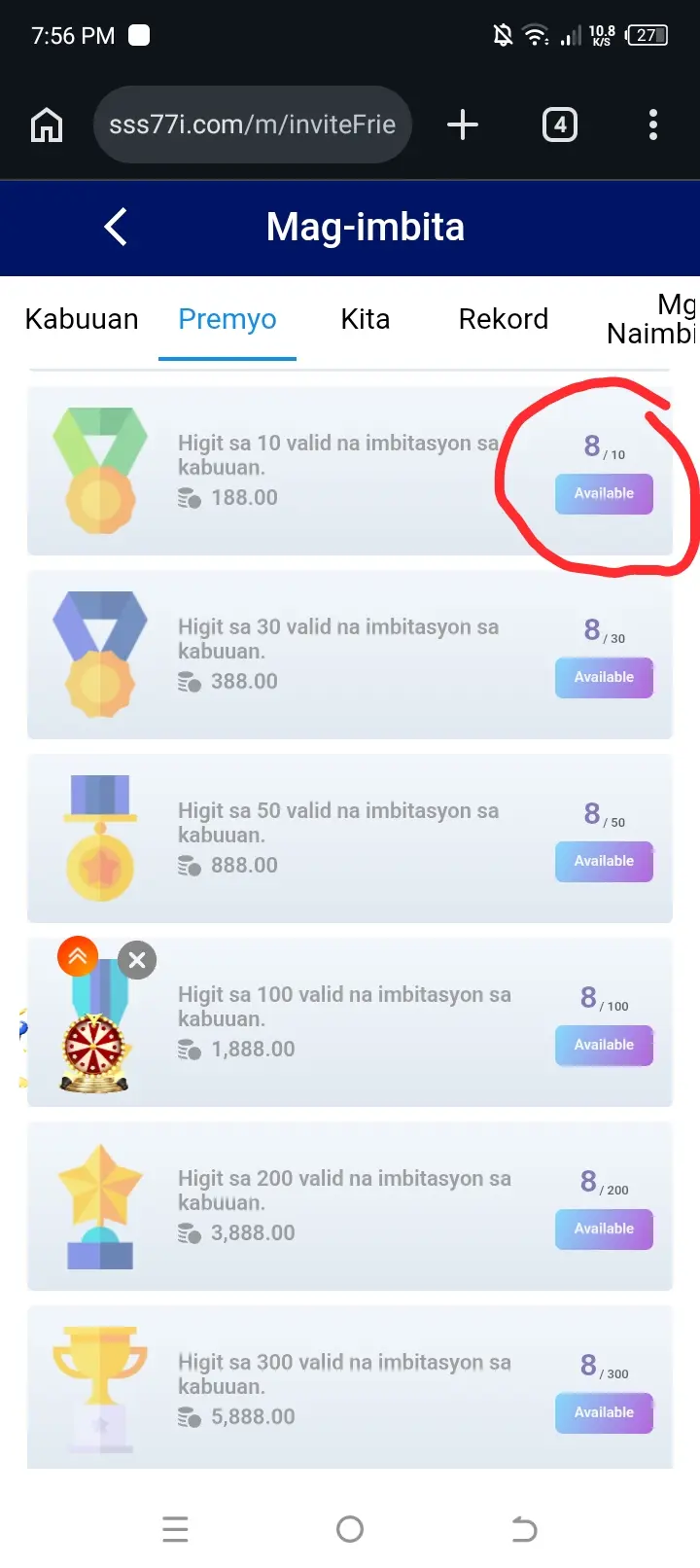Switch to the Kita tab
700x1568 pixels.
coord(366,319)
